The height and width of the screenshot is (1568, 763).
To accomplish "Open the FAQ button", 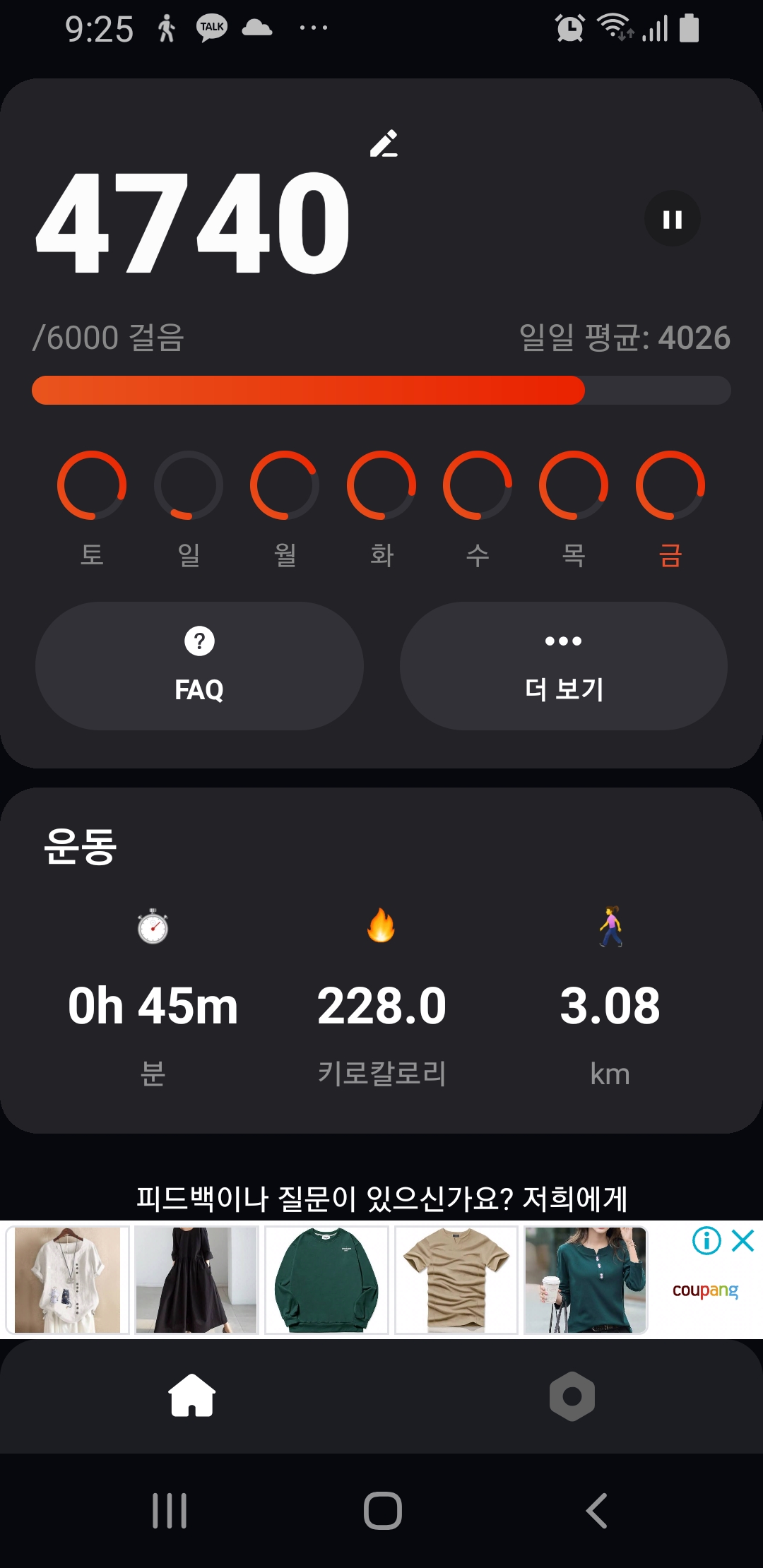I will pyautogui.click(x=199, y=665).
